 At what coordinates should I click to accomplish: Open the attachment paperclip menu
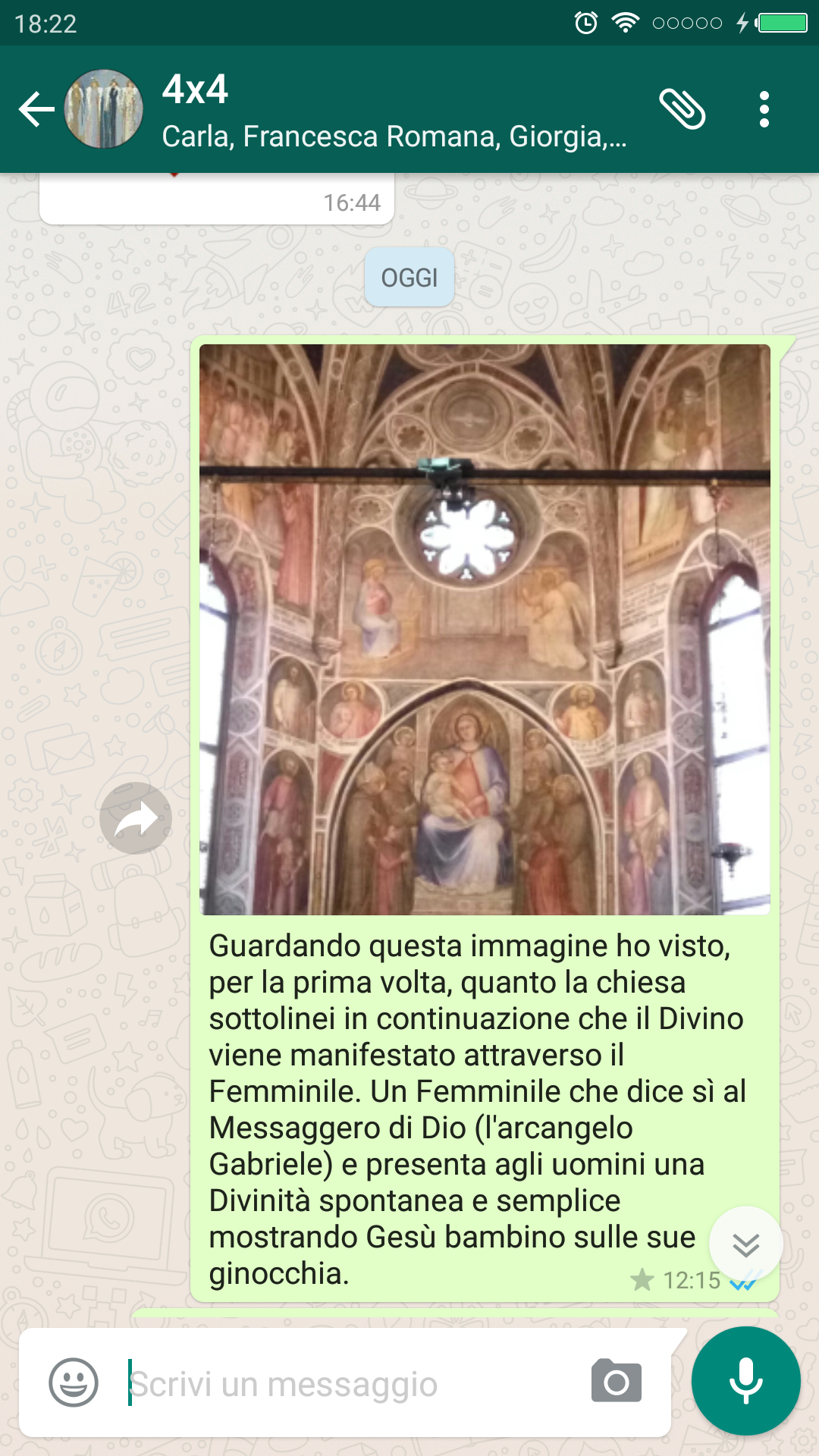[x=682, y=109]
